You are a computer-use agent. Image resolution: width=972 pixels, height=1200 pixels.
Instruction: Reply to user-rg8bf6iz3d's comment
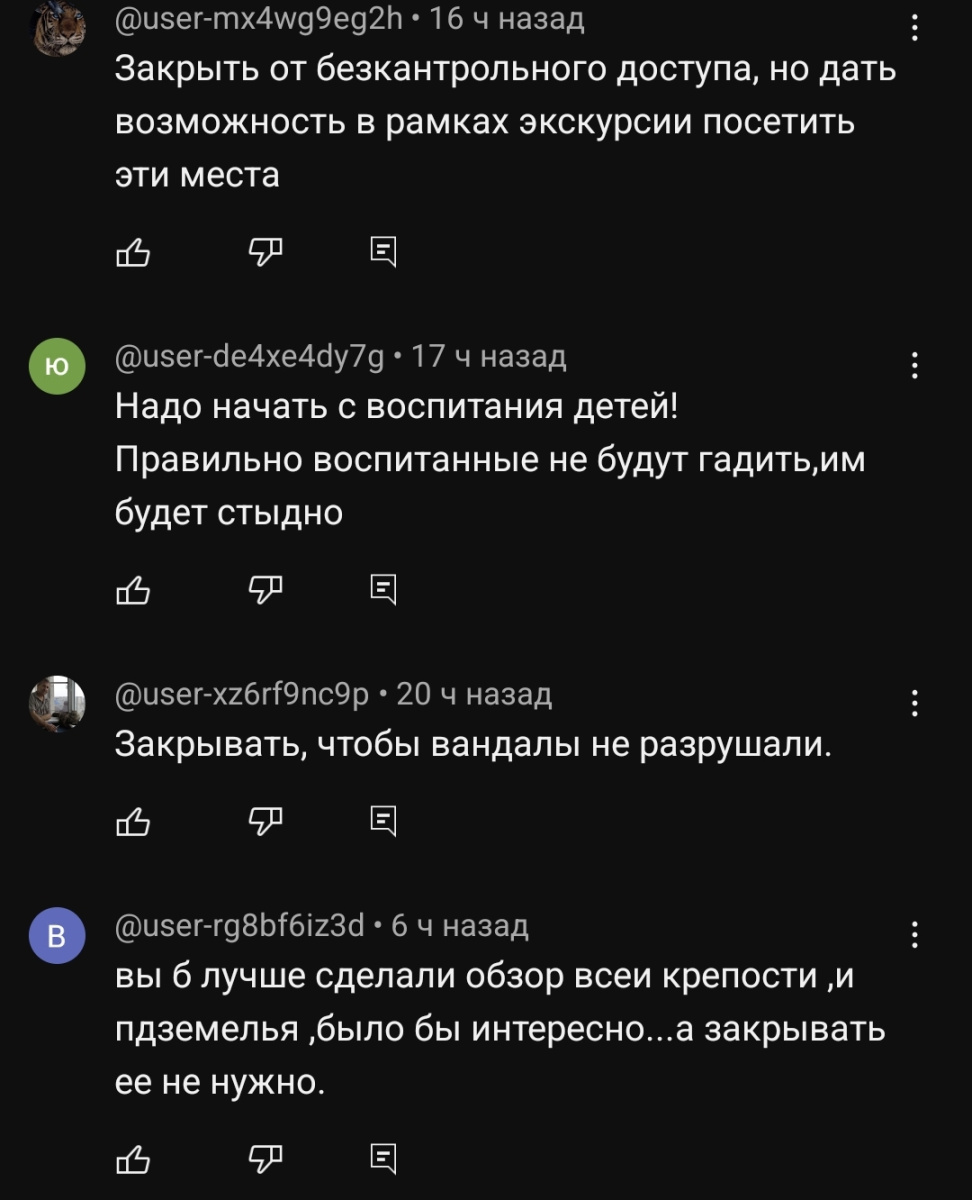[383, 1158]
